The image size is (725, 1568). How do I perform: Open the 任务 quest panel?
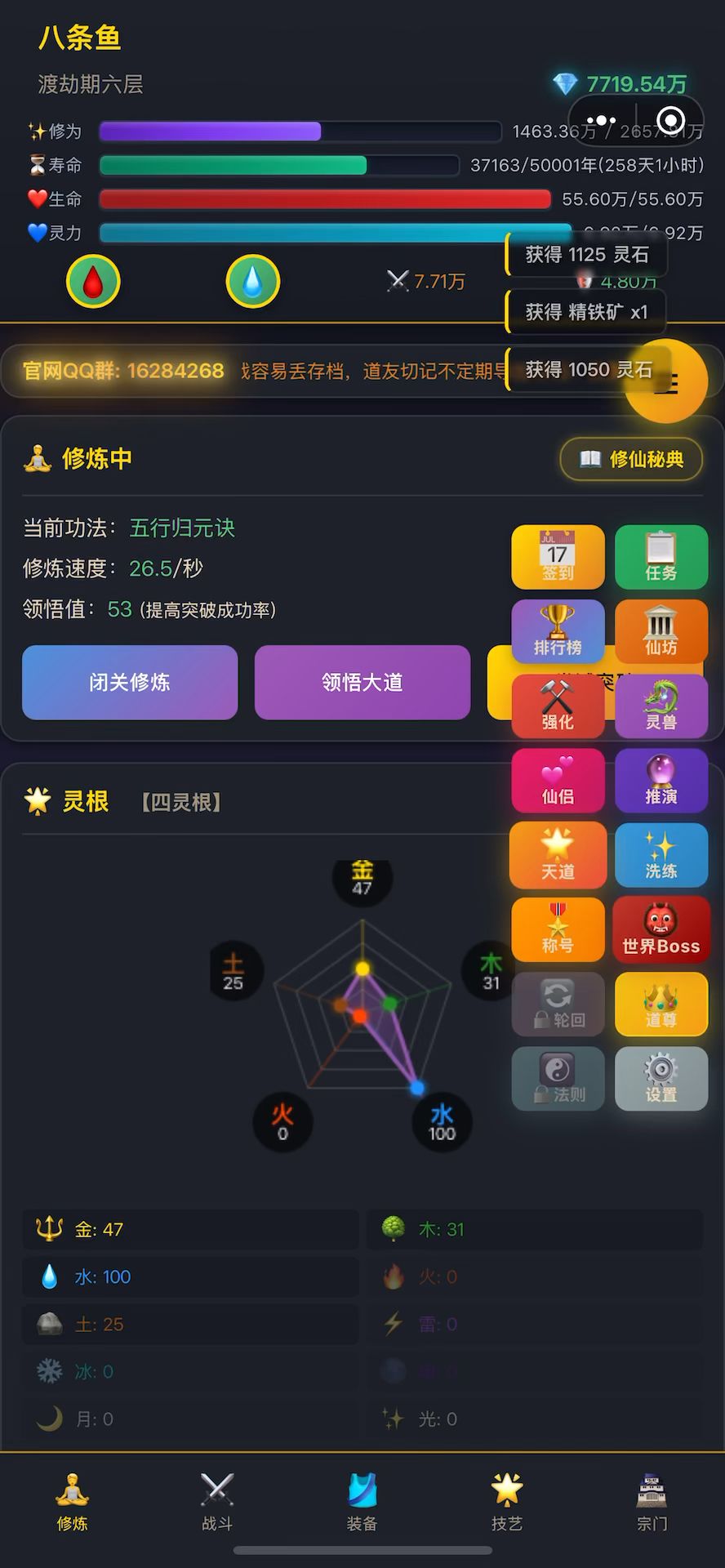pos(661,557)
